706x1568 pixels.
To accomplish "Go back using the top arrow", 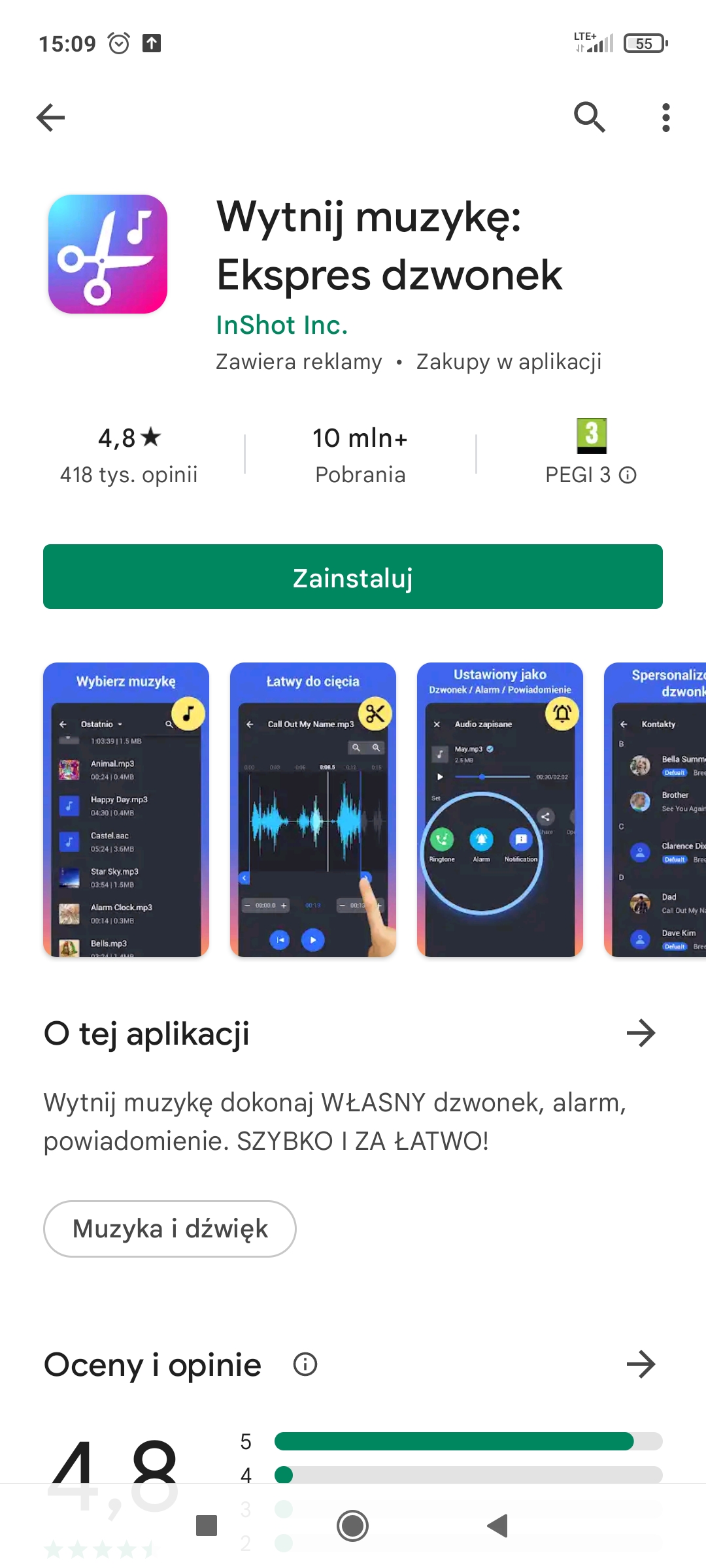I will (51, 118).
